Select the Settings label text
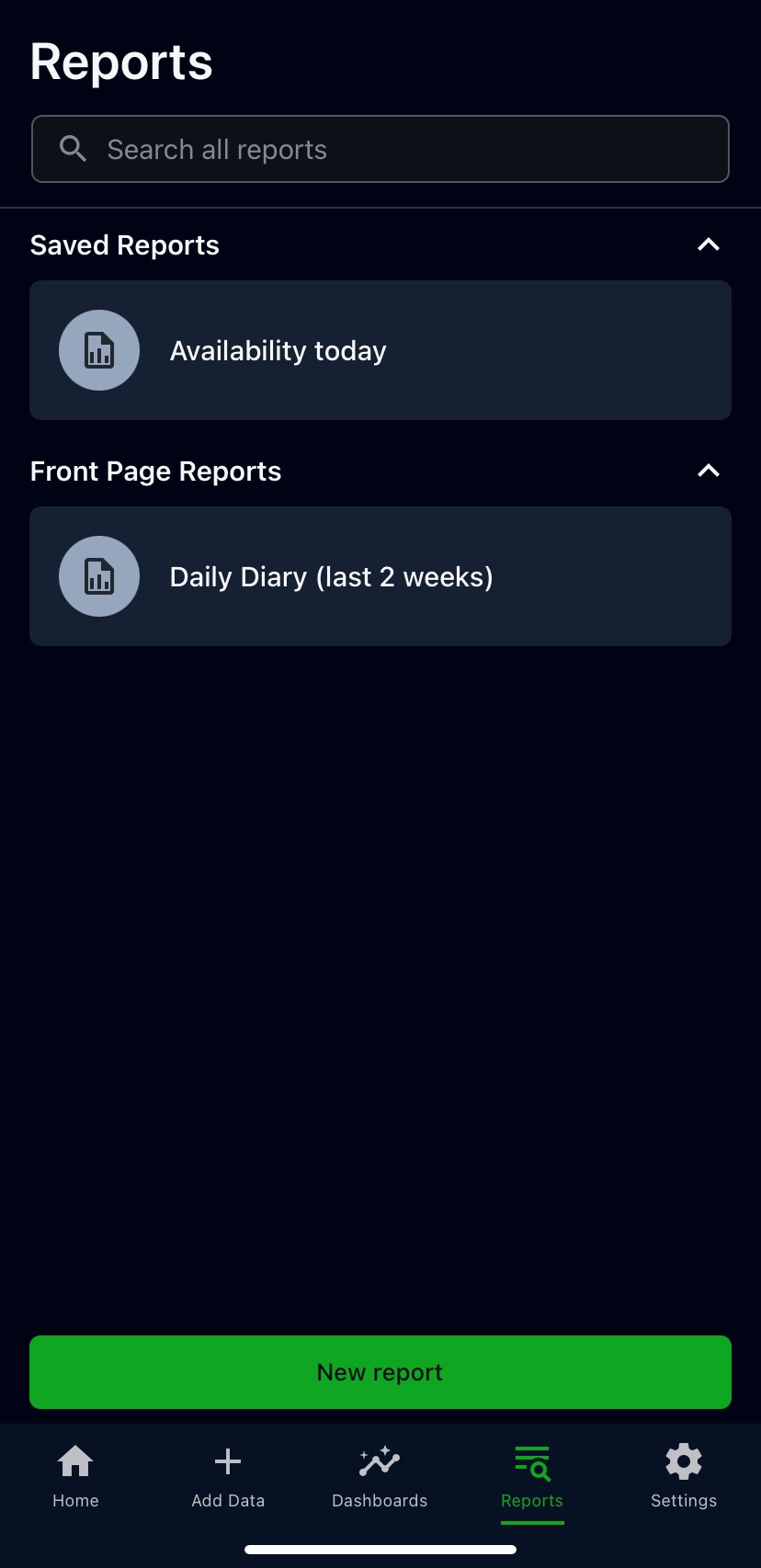 (684, 1500)
